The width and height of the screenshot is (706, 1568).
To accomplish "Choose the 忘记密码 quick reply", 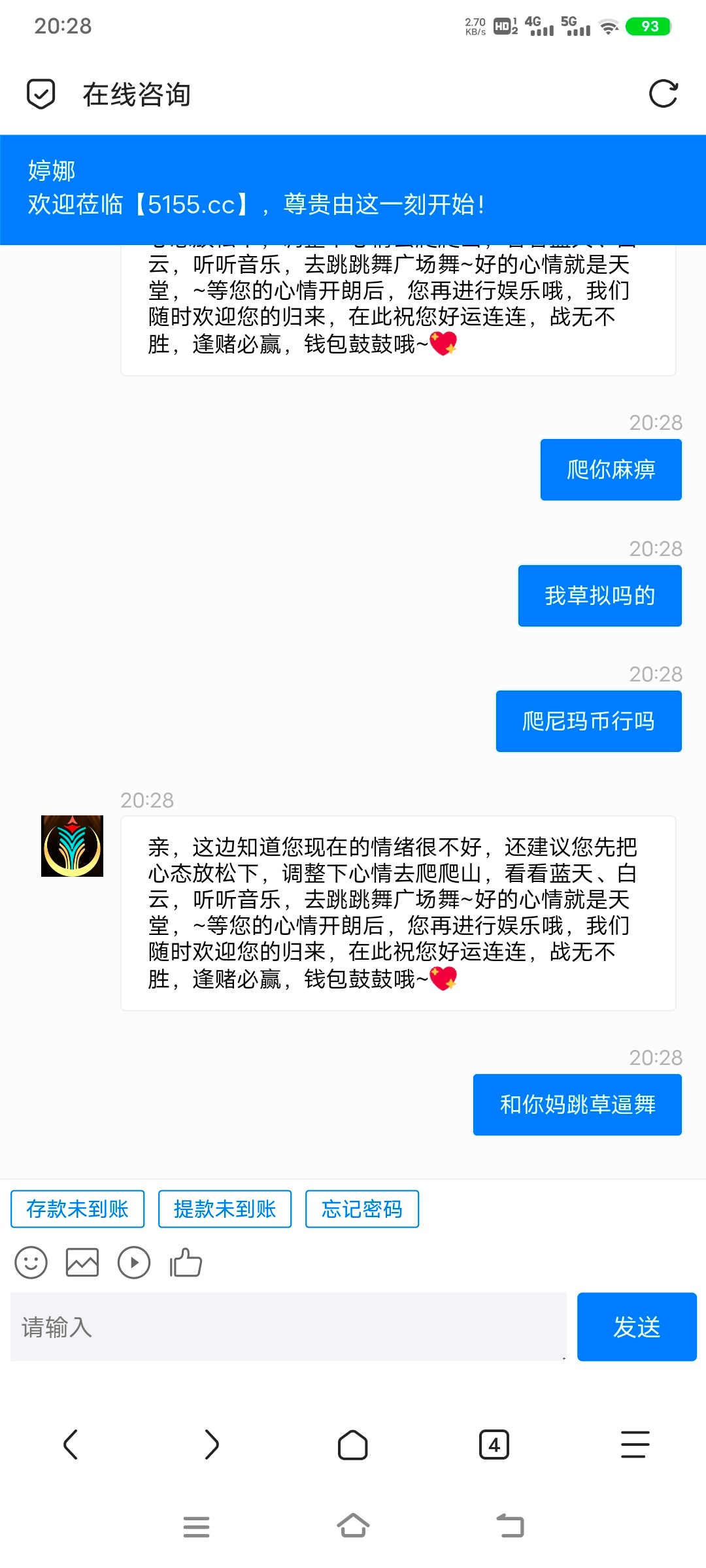I will pos(362,1209).
